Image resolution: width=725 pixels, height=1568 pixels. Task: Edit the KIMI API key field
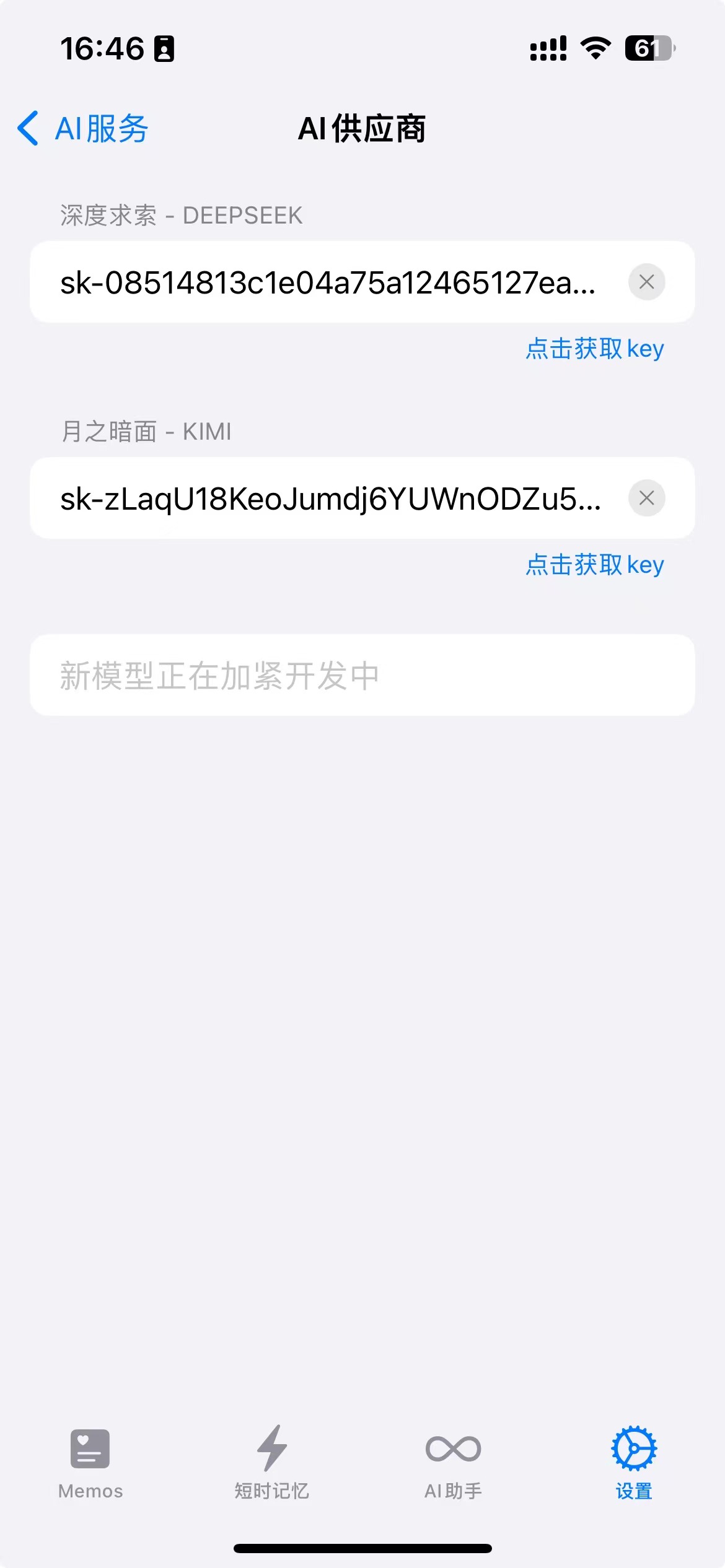click(327, 499)
